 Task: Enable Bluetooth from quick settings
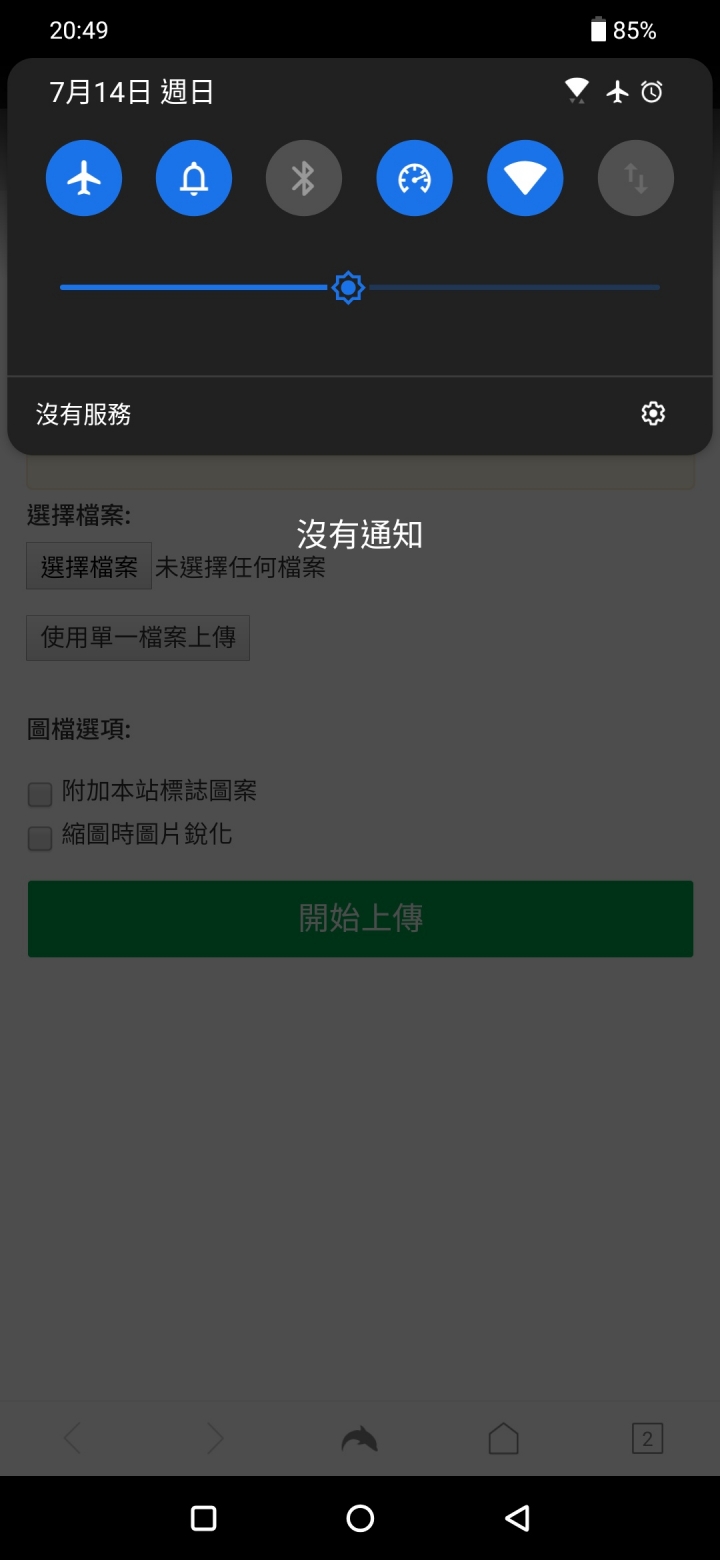pos(304,179)
